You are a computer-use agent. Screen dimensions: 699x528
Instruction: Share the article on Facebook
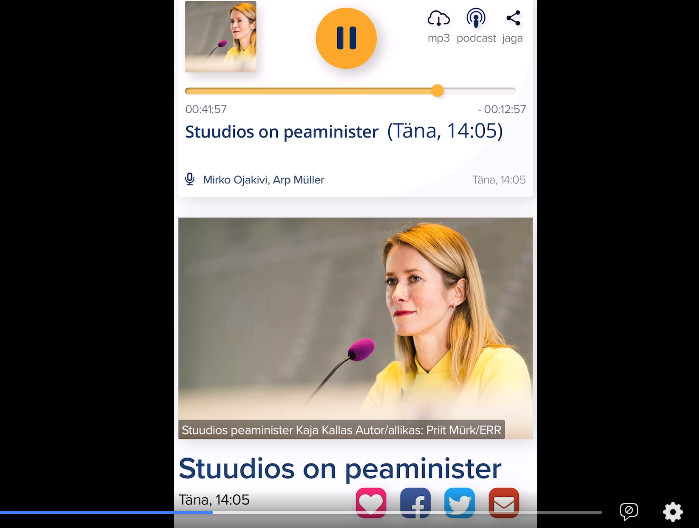(x=415, y=504)
